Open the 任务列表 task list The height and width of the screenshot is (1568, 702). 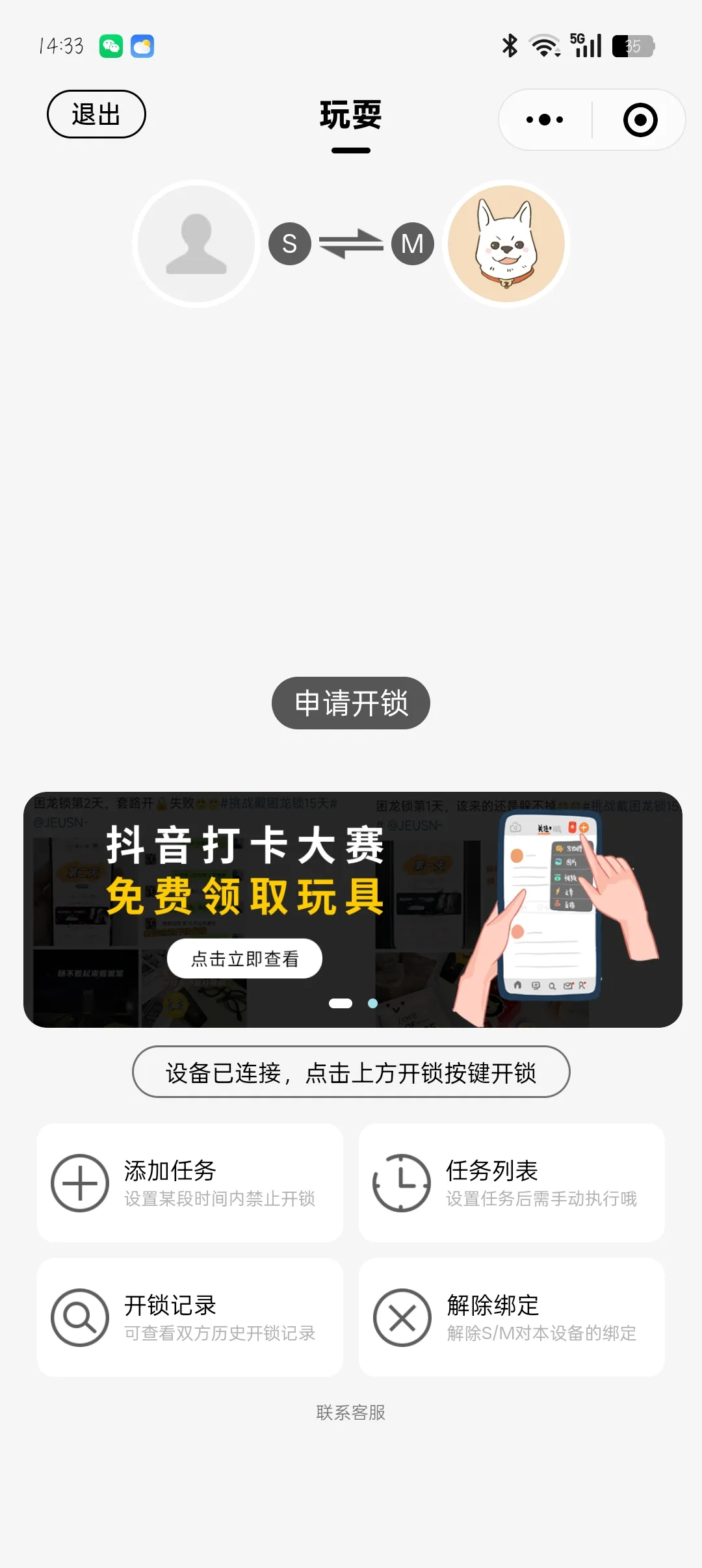[512, 1183]
